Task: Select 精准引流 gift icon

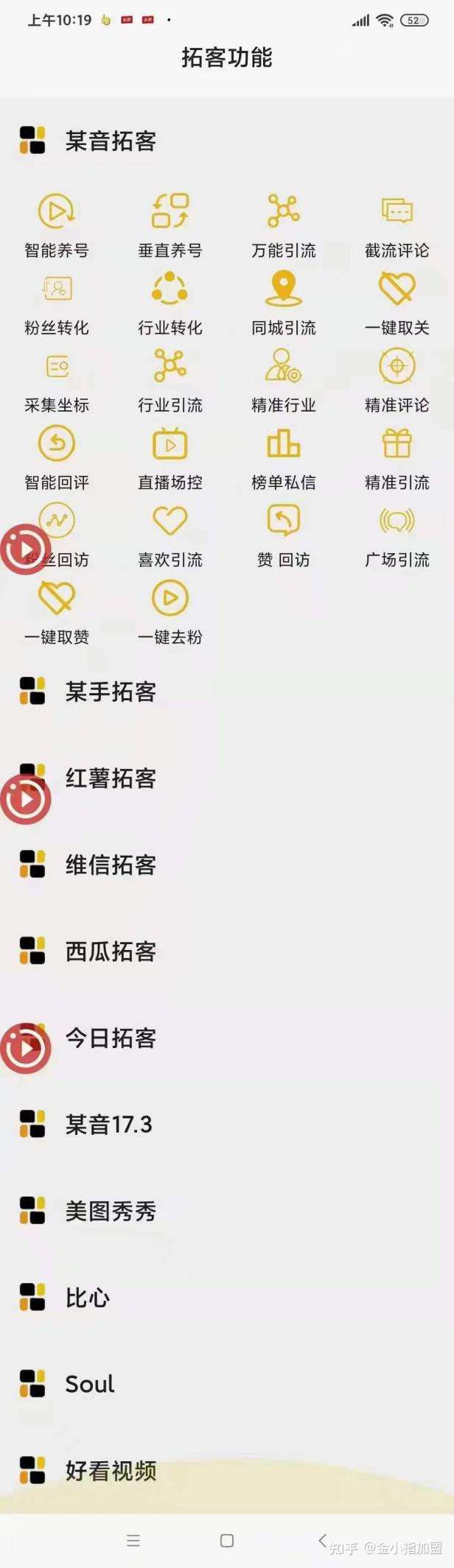Action: pos(397,445)
